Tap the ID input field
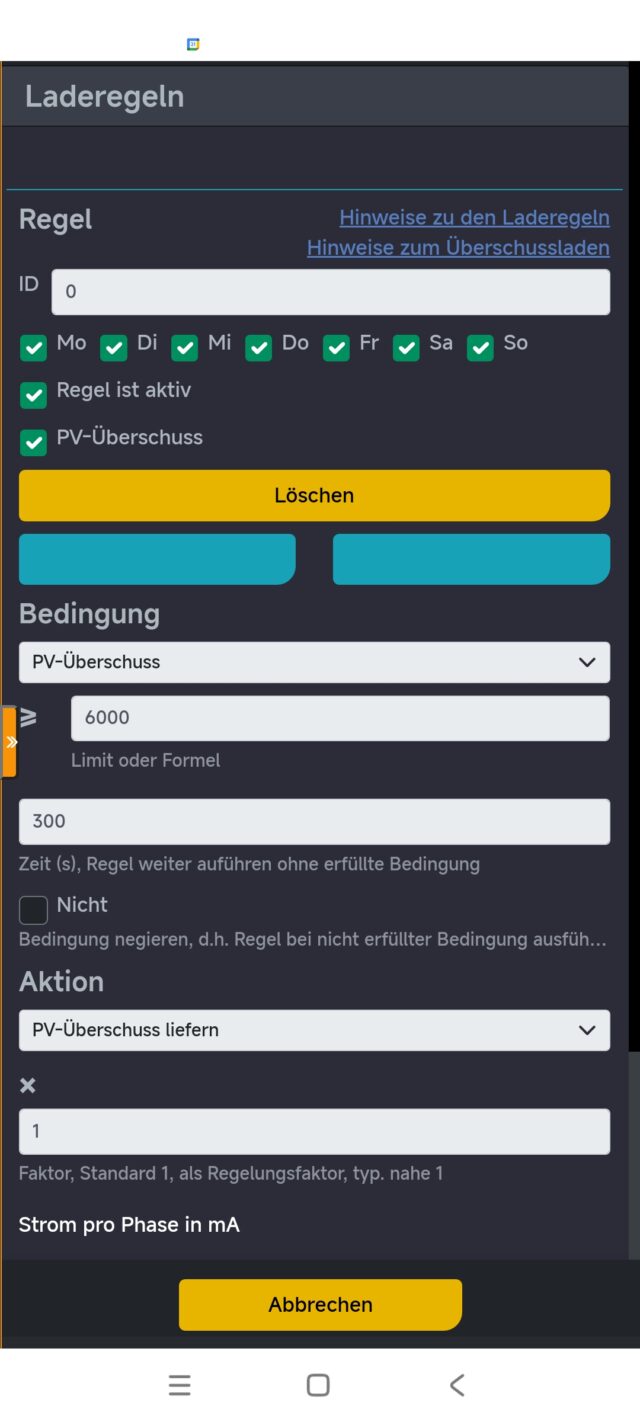 pos(330,292)
